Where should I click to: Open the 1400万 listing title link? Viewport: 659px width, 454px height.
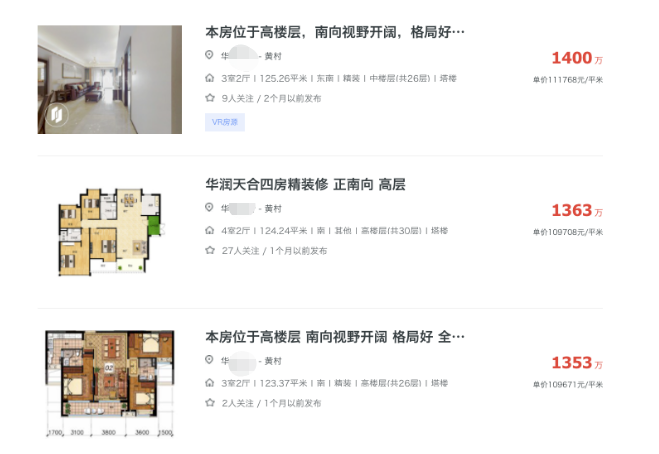pyautogui.click(x=334, y=32)
